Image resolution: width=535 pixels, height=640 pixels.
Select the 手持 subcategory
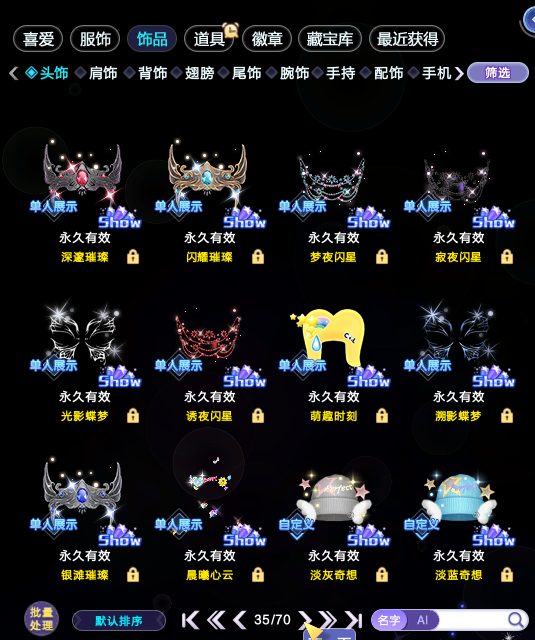click(340, 73)
